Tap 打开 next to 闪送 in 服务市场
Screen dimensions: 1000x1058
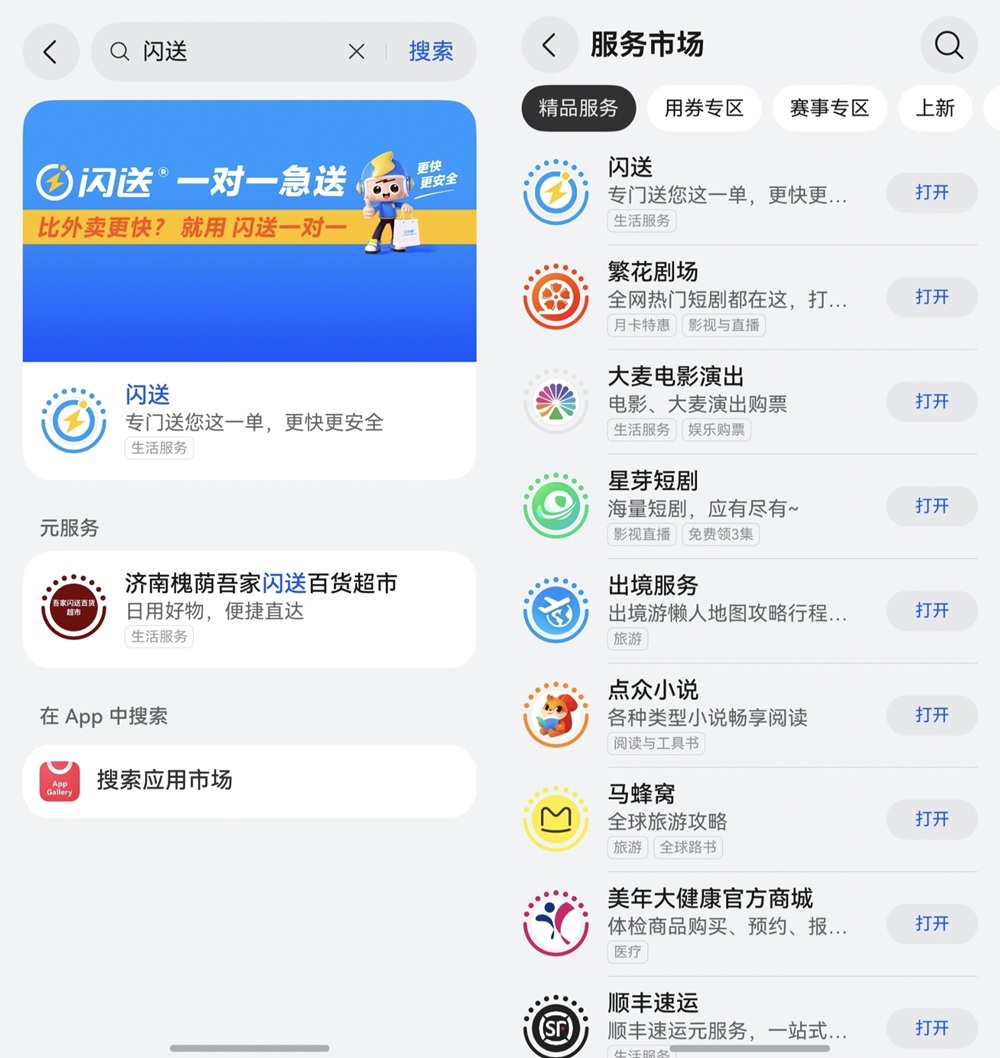coord(931,192)
